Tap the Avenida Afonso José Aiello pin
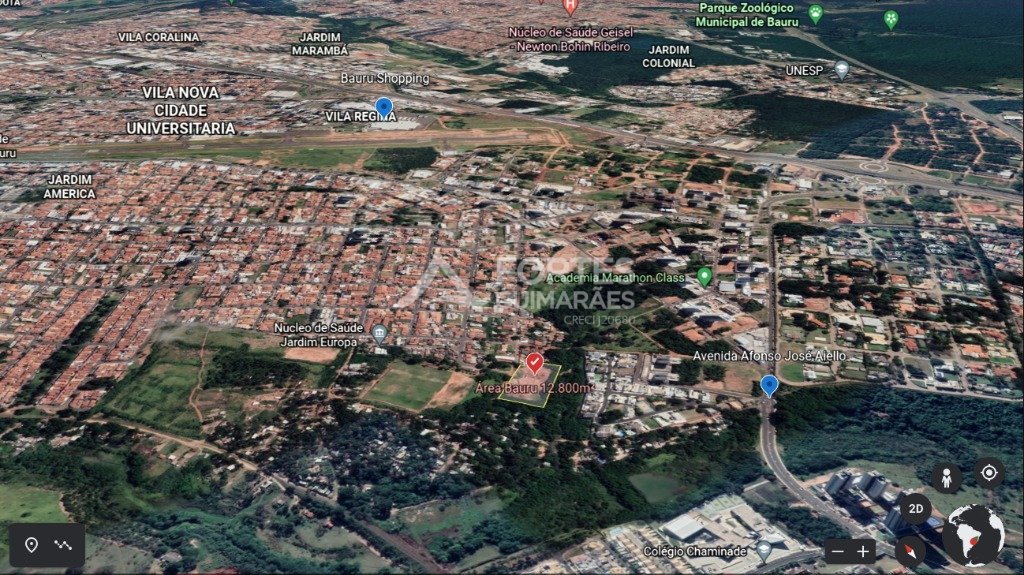 768,385
